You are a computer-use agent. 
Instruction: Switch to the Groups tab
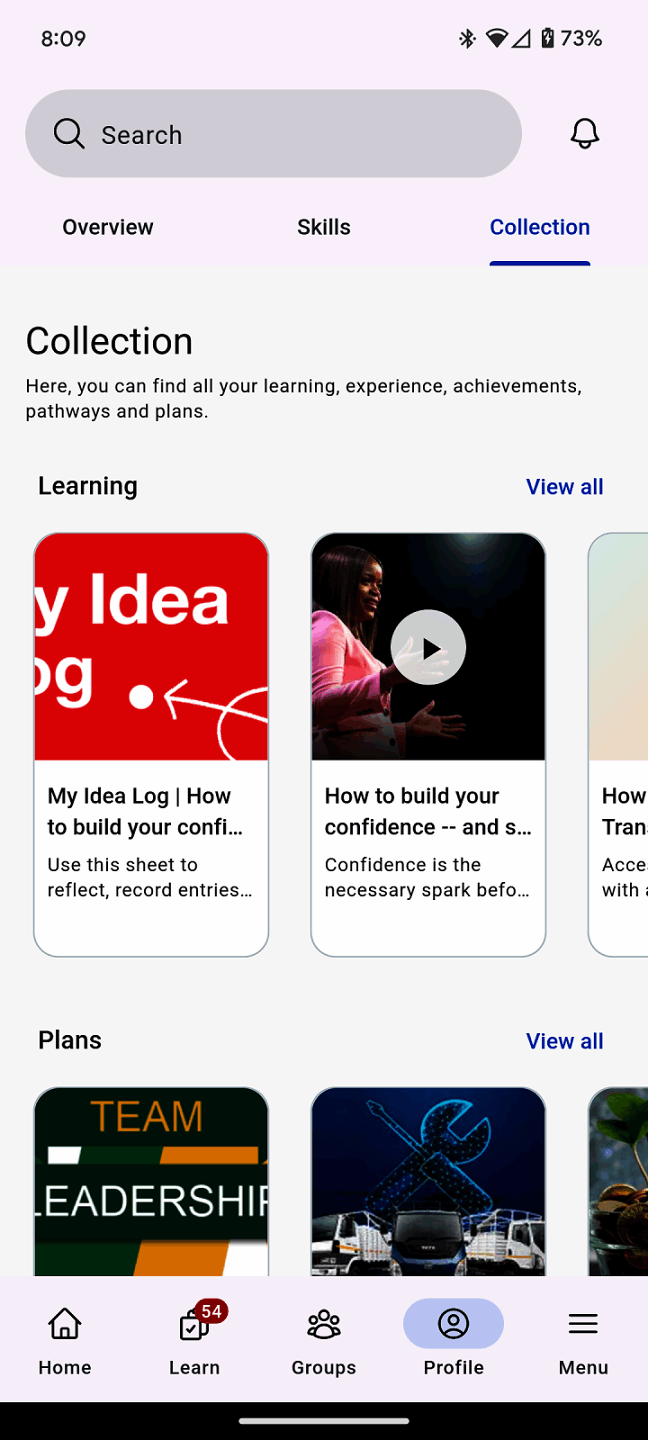(323, 1340)
